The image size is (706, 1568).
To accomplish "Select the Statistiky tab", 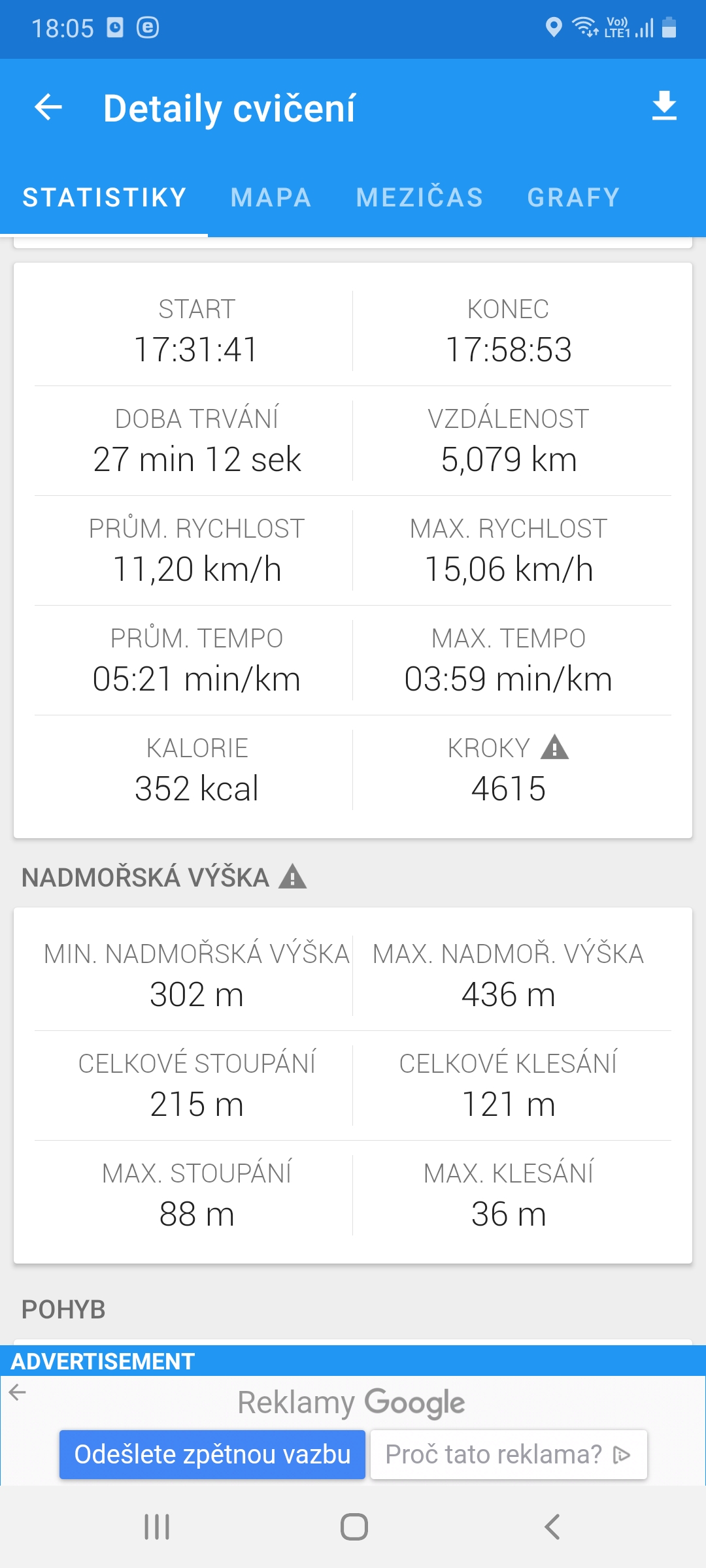I will point(105,197).
